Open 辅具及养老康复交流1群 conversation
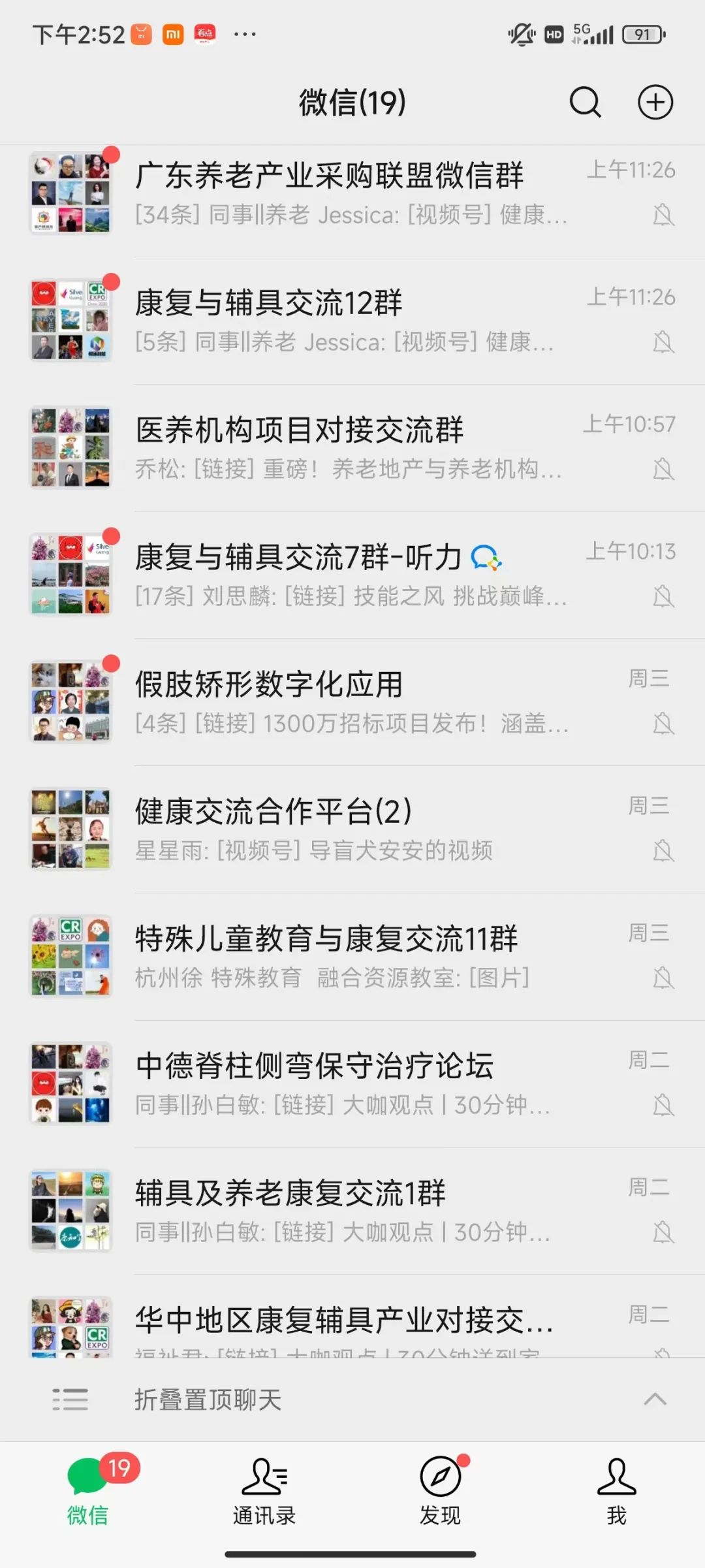This screenshot has width=705, height=1568. point(352,1211)
